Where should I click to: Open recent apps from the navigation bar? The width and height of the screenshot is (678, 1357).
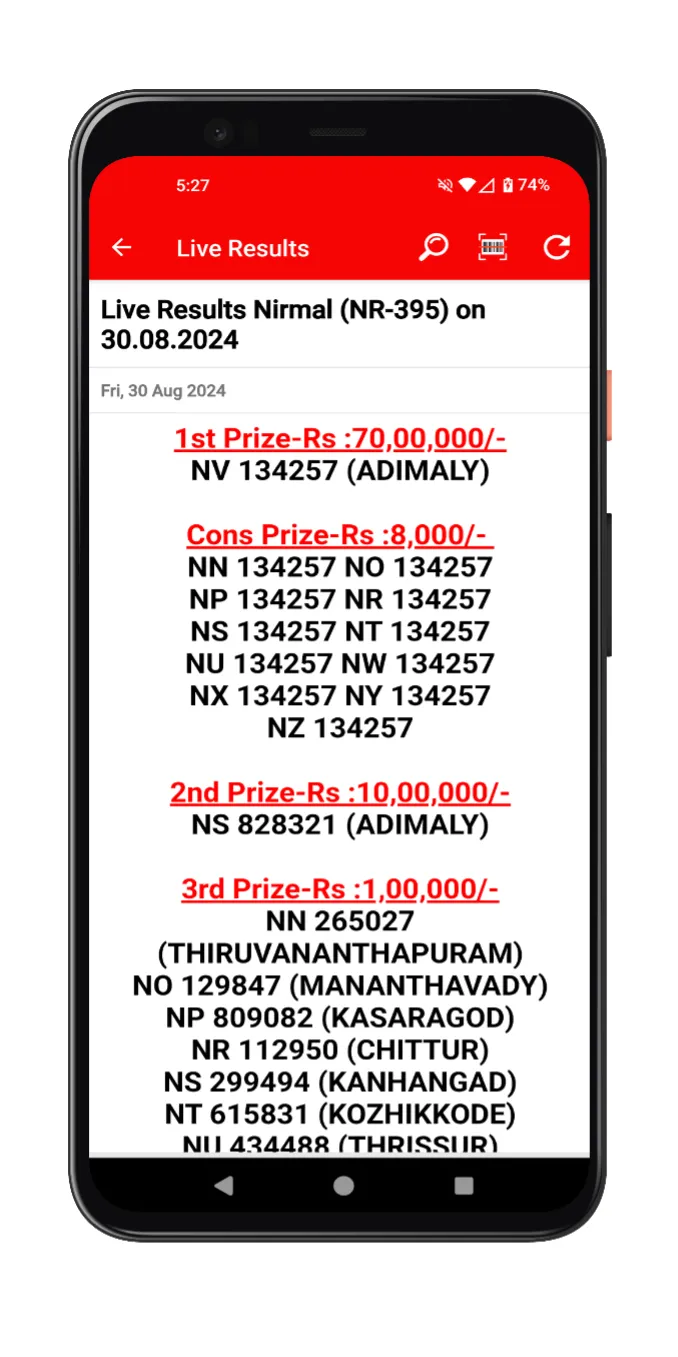[x=464, y=1186]
